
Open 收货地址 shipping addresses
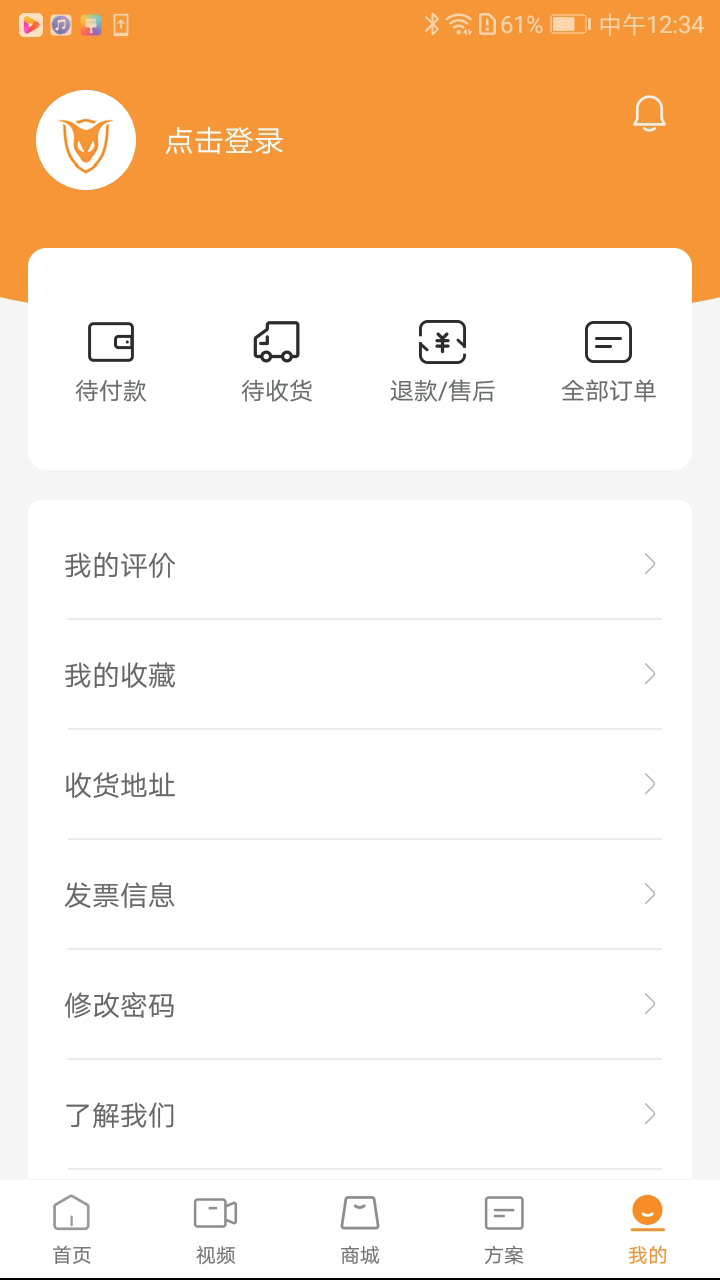pyautogui.click(x=360, y=785)
